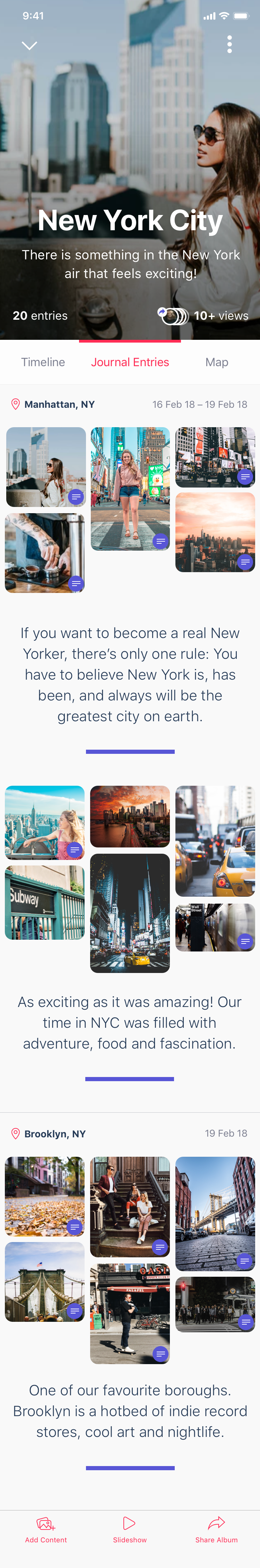Screen dimensions: 260x1568
Task: Open the couple sitting on stoop photo
Action: pyautogui.click(x=130, y=1206)
